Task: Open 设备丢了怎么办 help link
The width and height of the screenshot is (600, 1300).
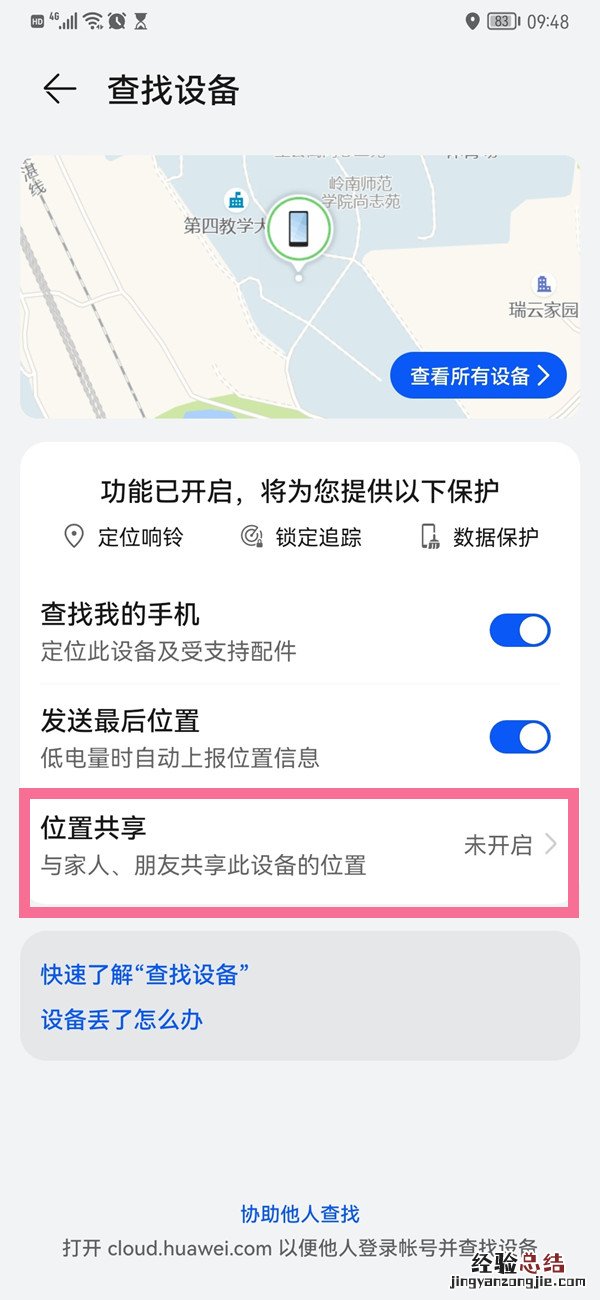Action: coord(122,1020)
